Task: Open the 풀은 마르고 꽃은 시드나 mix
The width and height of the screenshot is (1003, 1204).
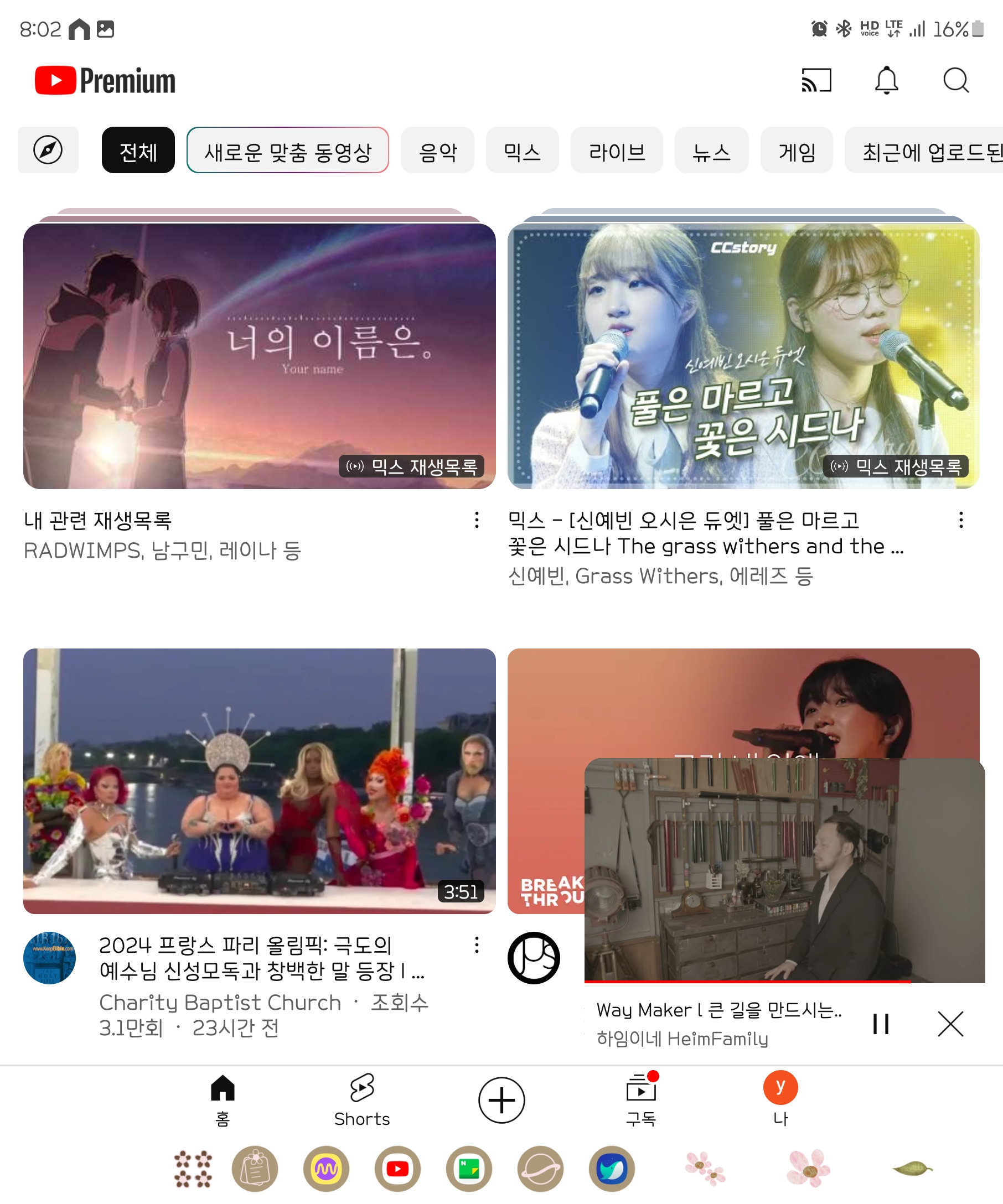Action: point(743,356)
